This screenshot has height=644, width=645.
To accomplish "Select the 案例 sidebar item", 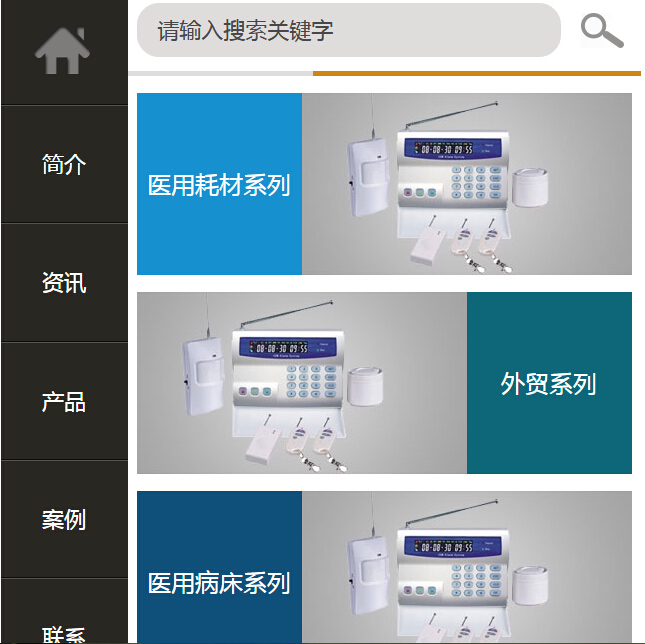I will tap(64, 520).
